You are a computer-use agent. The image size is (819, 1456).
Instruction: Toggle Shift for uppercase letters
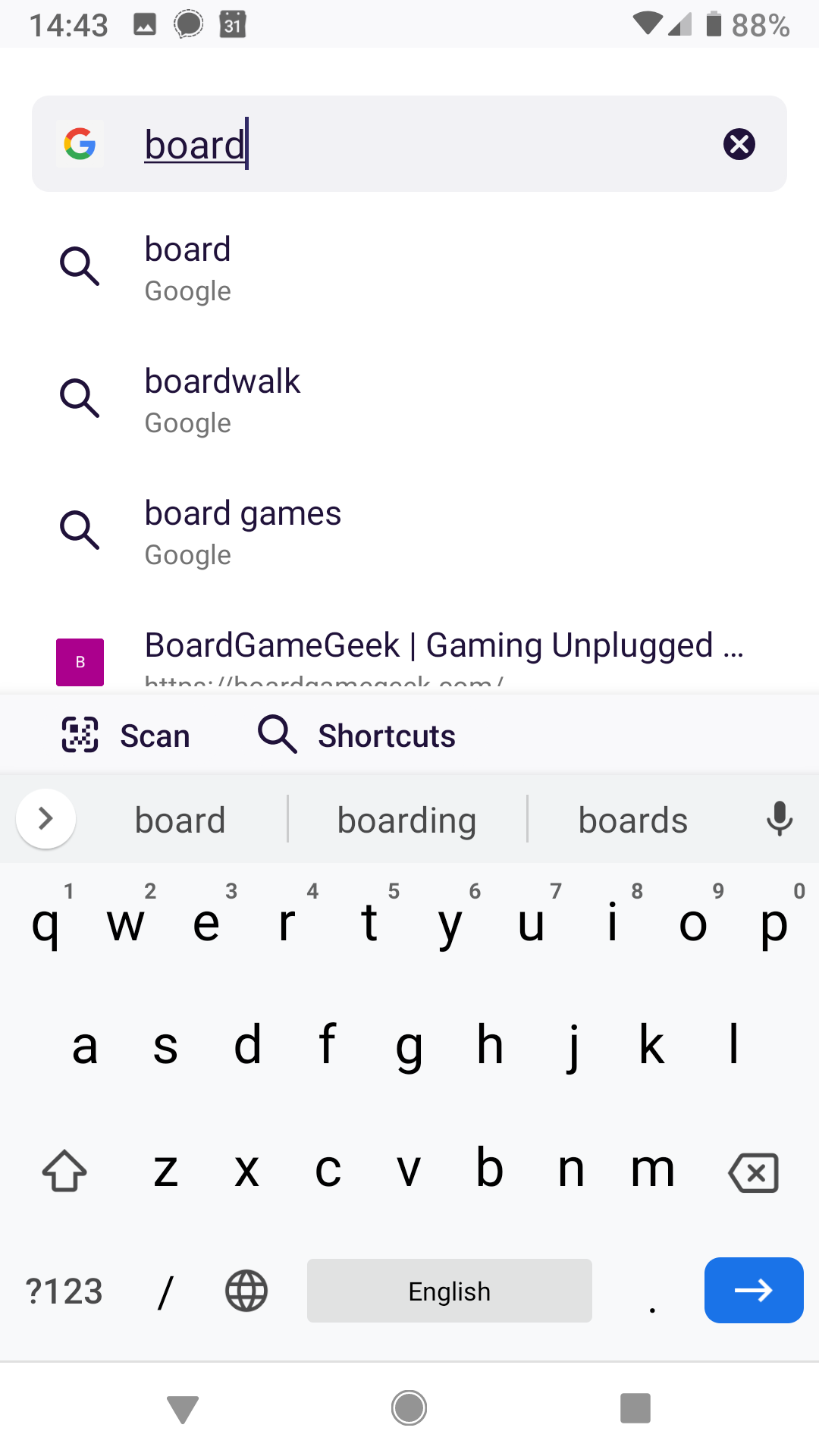[x=64, y=1171]
